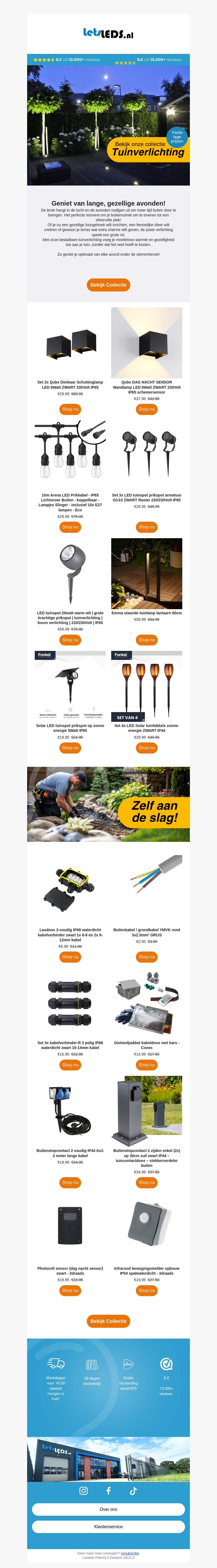Shop the 10m Arena LED Prikkabel
Image resolution: width=217 pixels, height=1568 pixels.
click(x=70, y=527)
